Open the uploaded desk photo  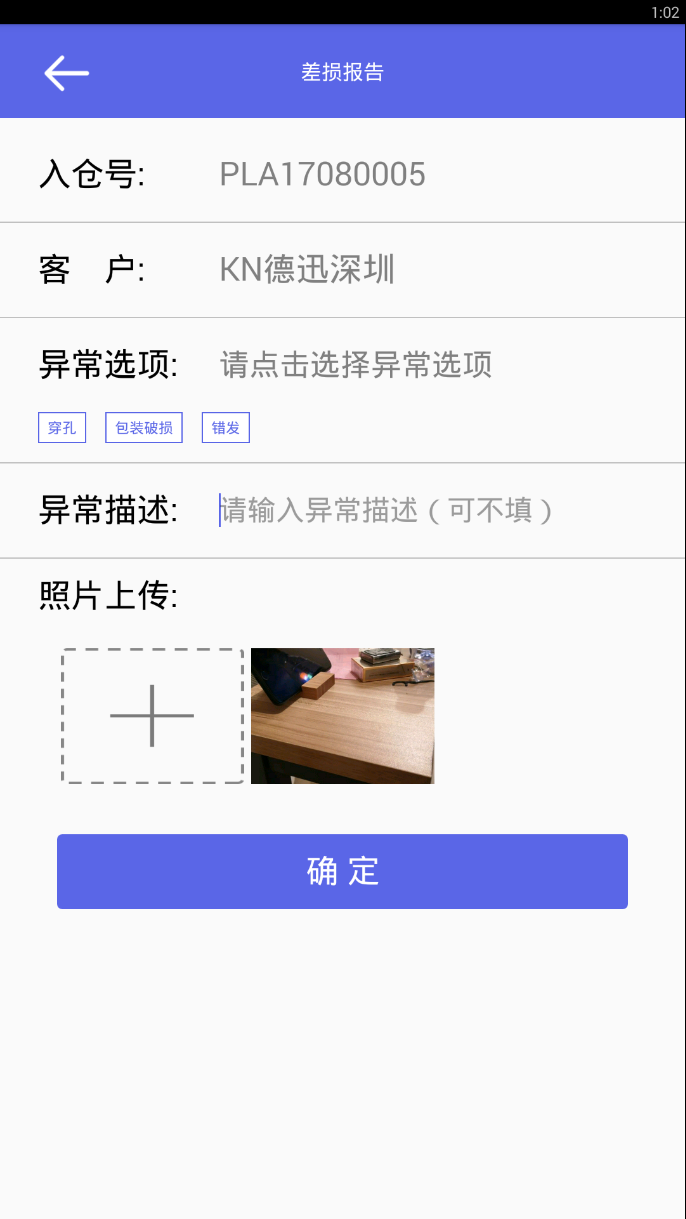(x=342, y=716)
